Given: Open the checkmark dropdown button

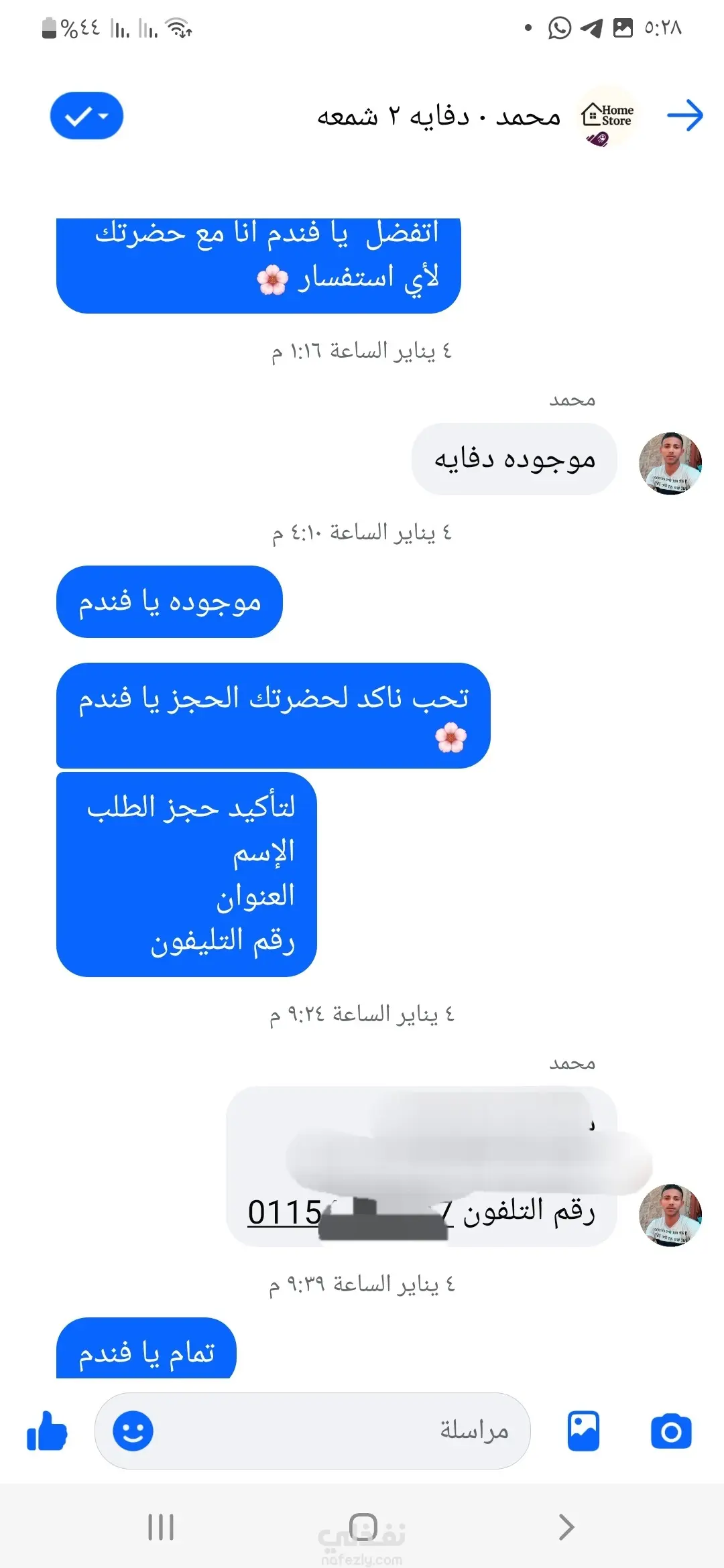Looking at the screenshot, I should pyautogui.click(x=87, y=116).
